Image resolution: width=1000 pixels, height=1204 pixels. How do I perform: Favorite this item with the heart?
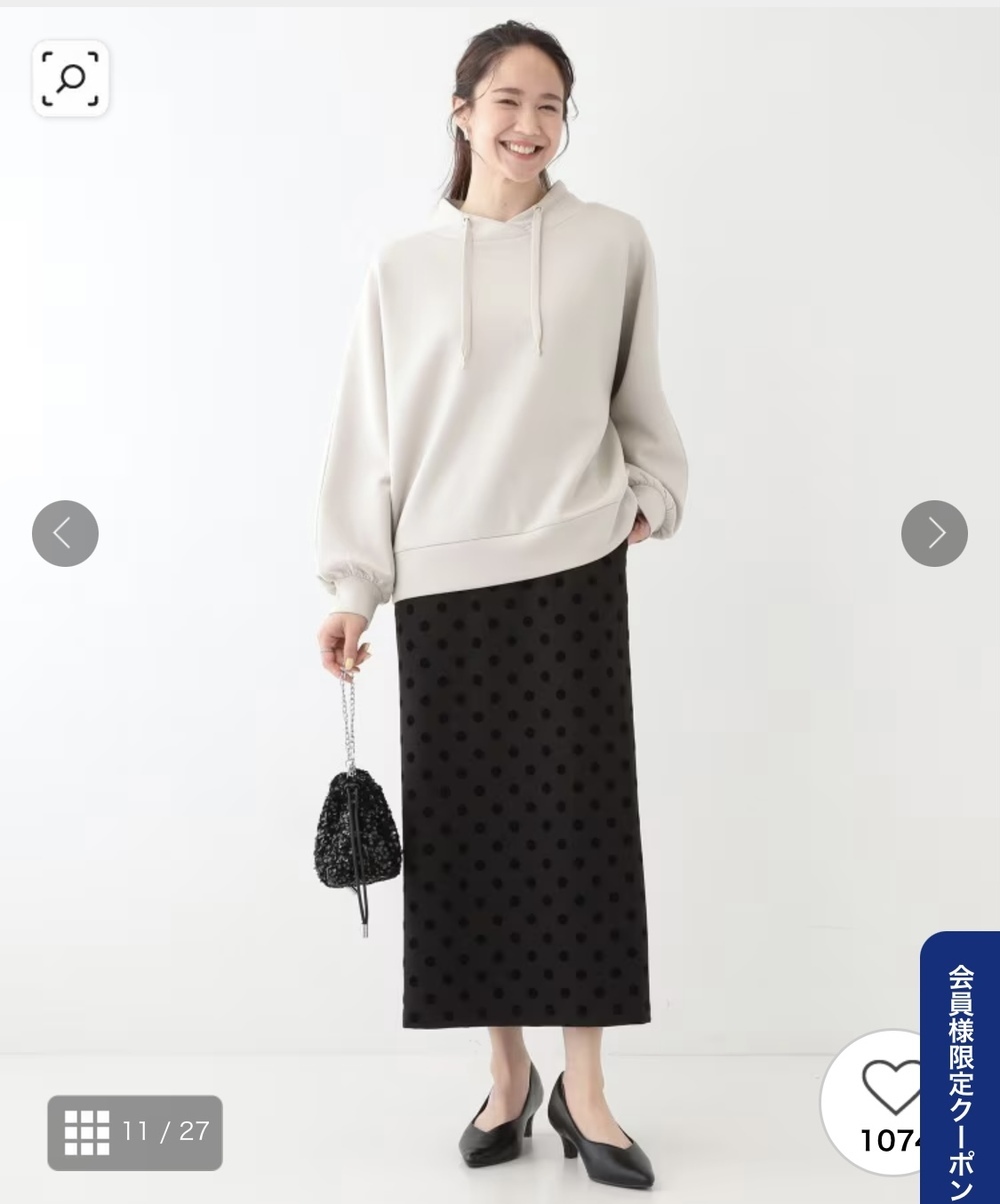[x=890, y=1088]
